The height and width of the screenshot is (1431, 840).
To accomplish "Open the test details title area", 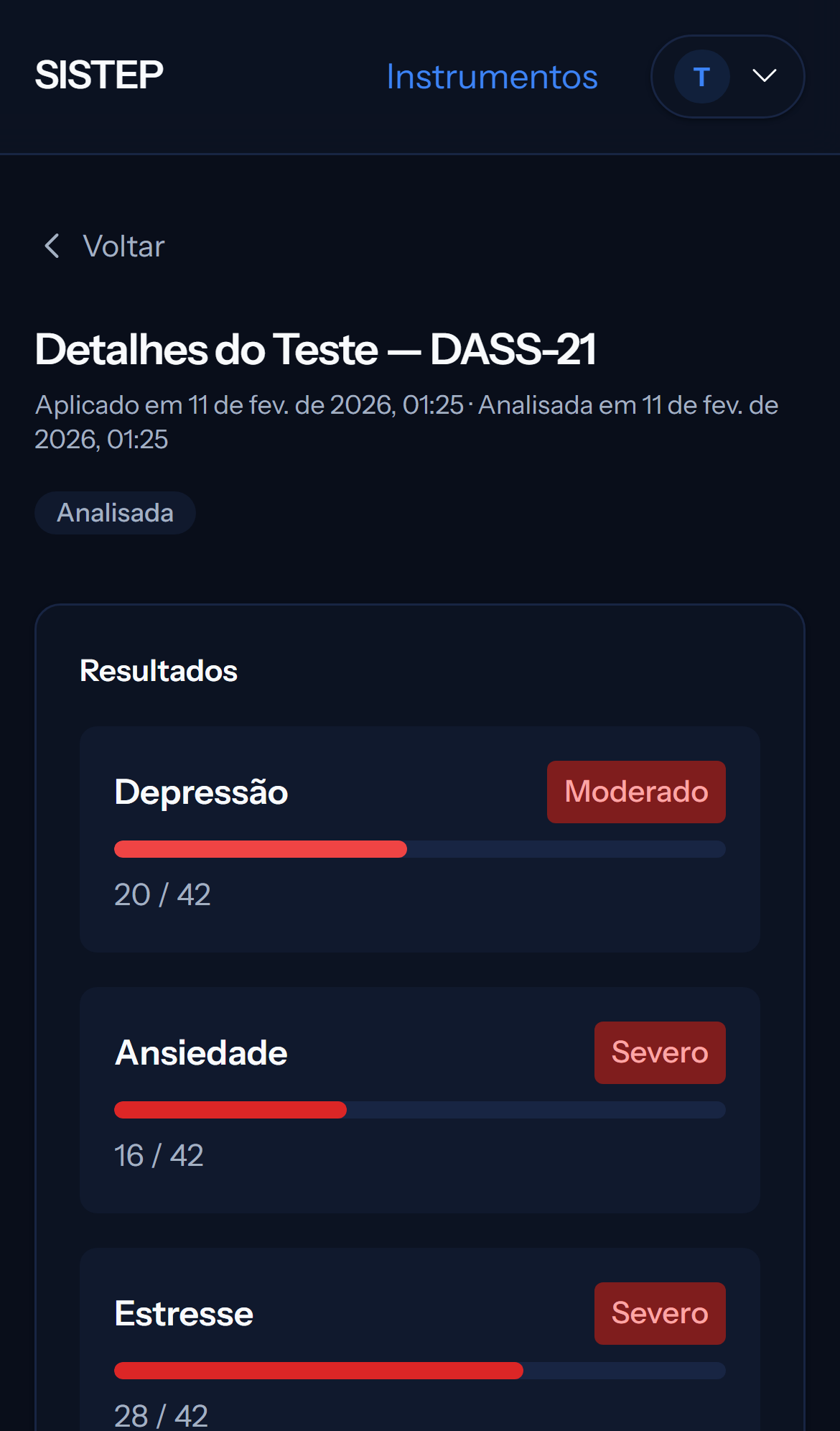I will [x=316, y=350].
